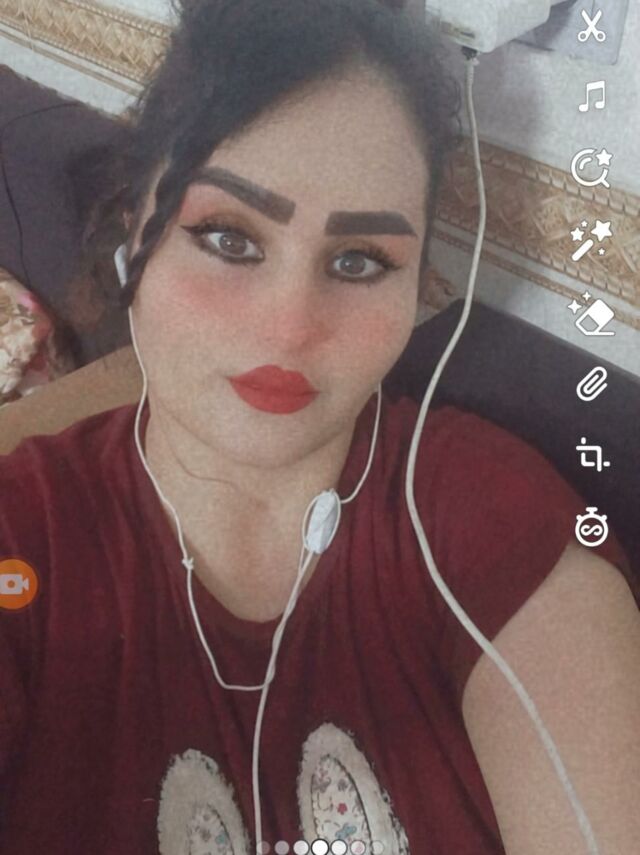Apply the magic wand effects

pos(591,240)
